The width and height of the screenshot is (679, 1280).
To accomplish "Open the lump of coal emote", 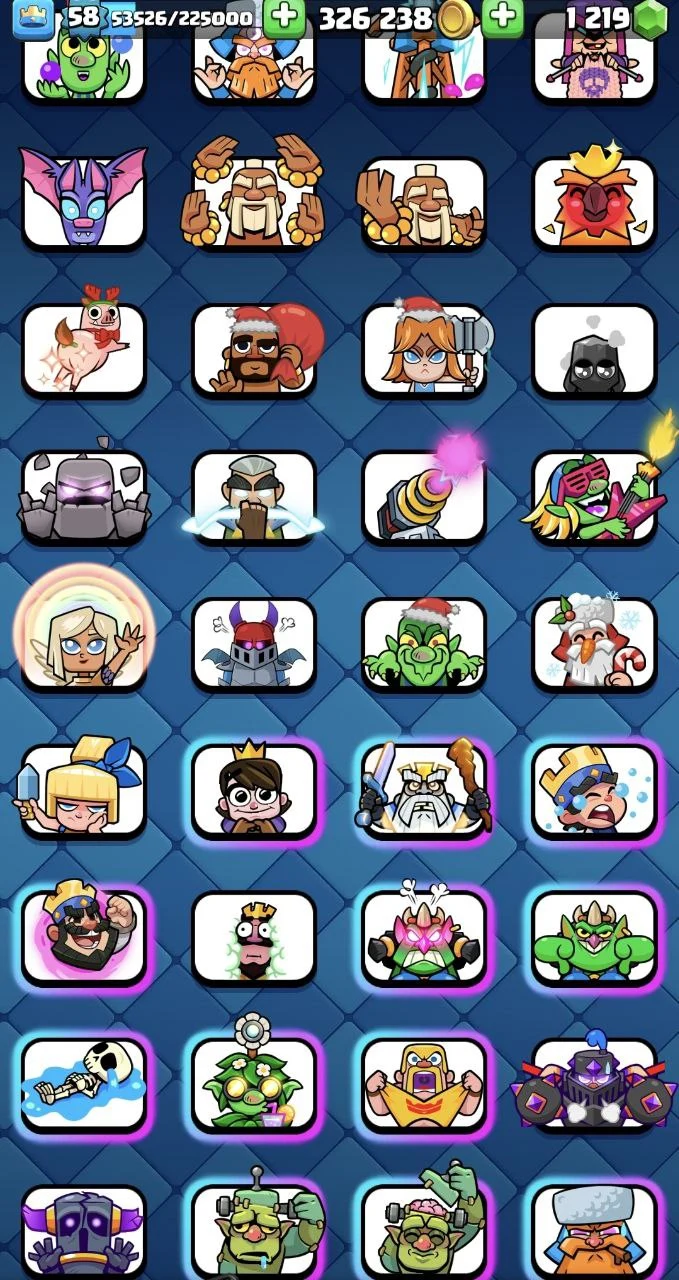I will [x=594, y=348].
